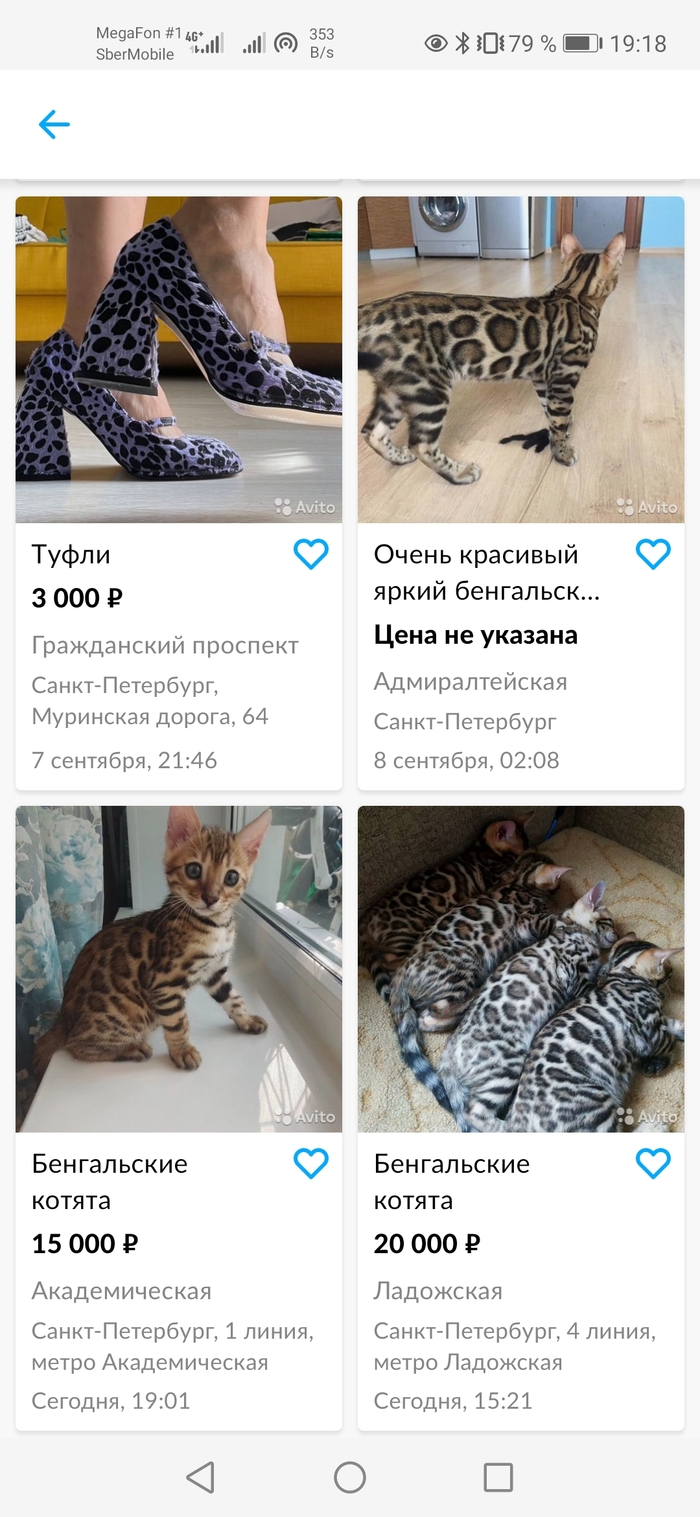Go back using the top arrow

(54, 125)
